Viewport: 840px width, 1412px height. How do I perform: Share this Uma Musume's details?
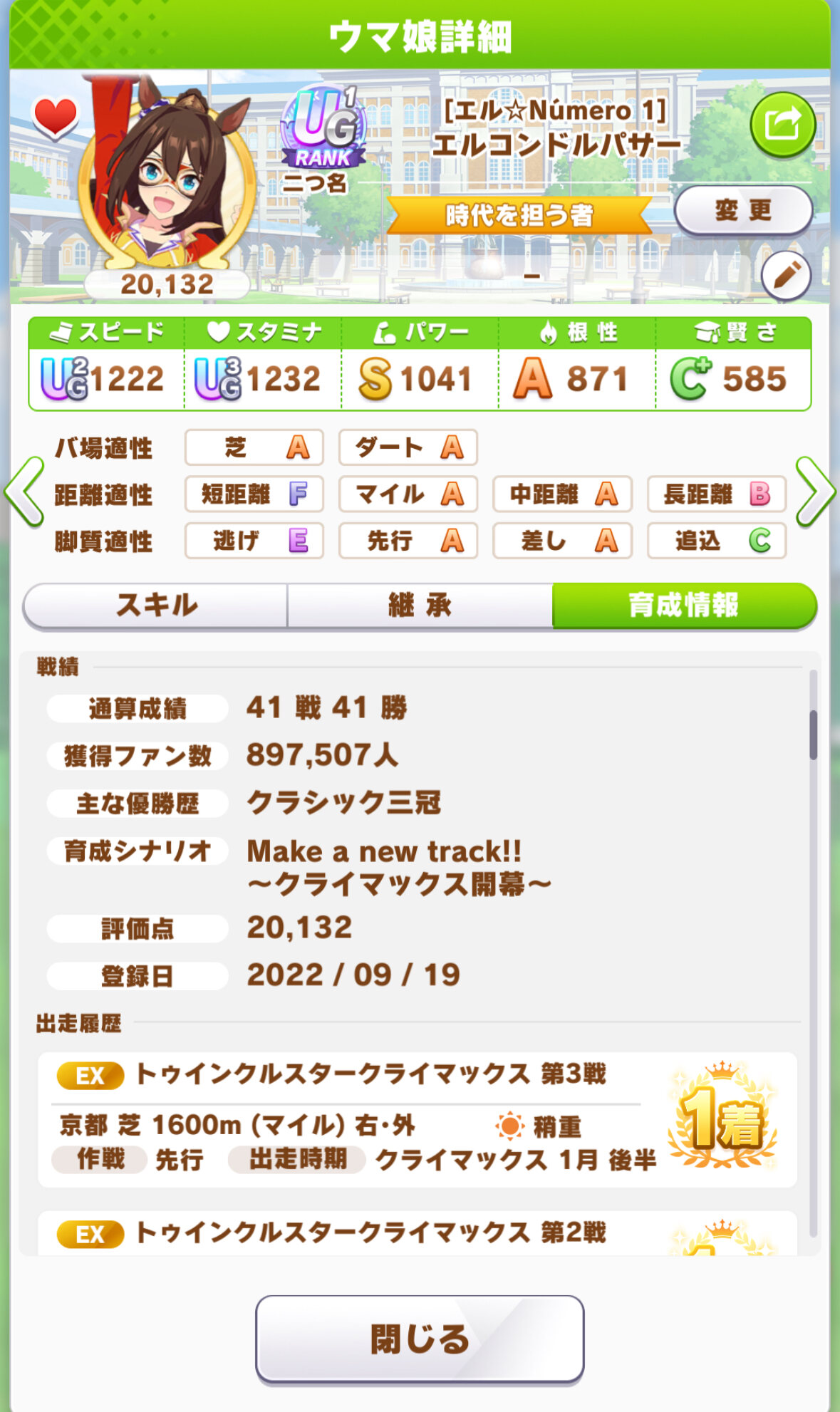click(x=782, y=125)
